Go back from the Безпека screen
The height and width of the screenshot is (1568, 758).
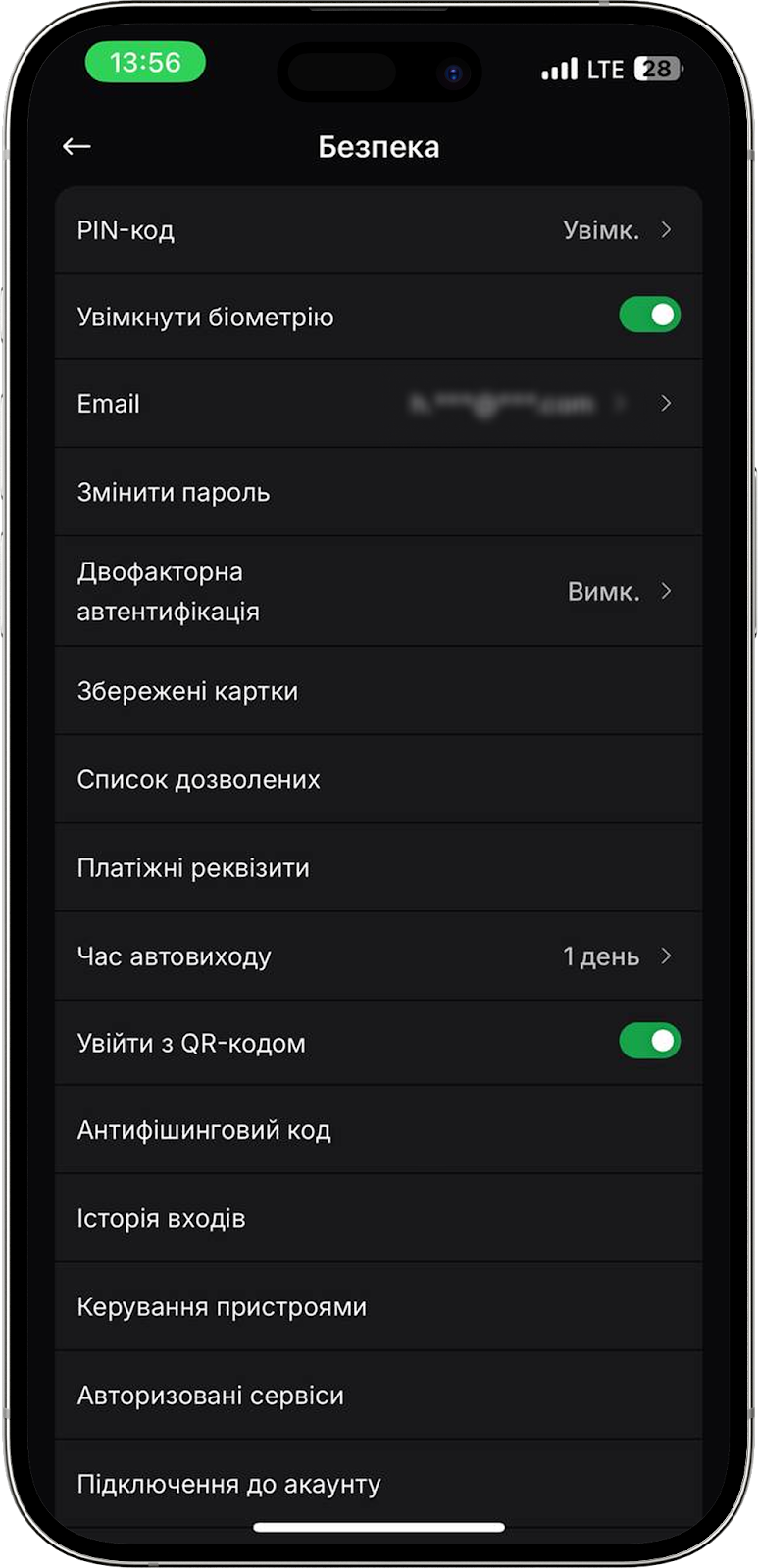coord(76,147)
